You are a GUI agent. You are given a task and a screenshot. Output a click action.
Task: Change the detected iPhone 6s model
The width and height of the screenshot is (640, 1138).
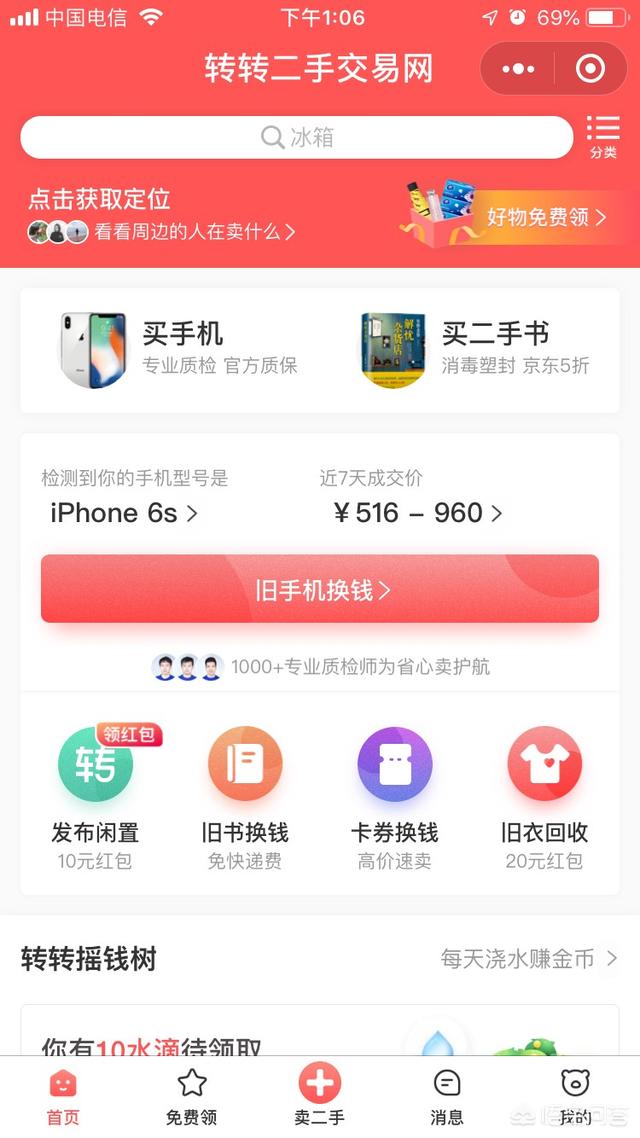point(123,513)
